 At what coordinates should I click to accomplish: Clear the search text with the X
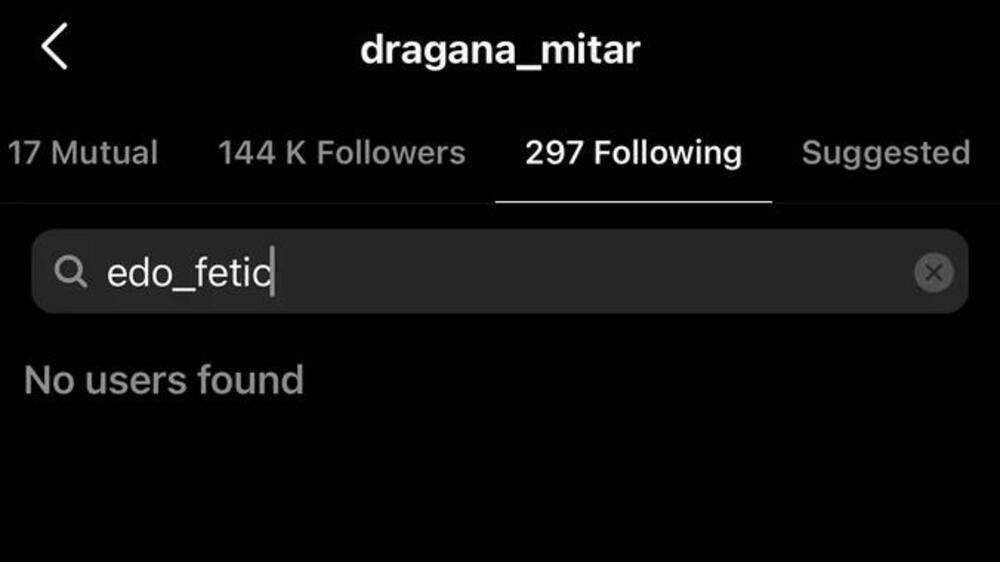pos(933,272)
